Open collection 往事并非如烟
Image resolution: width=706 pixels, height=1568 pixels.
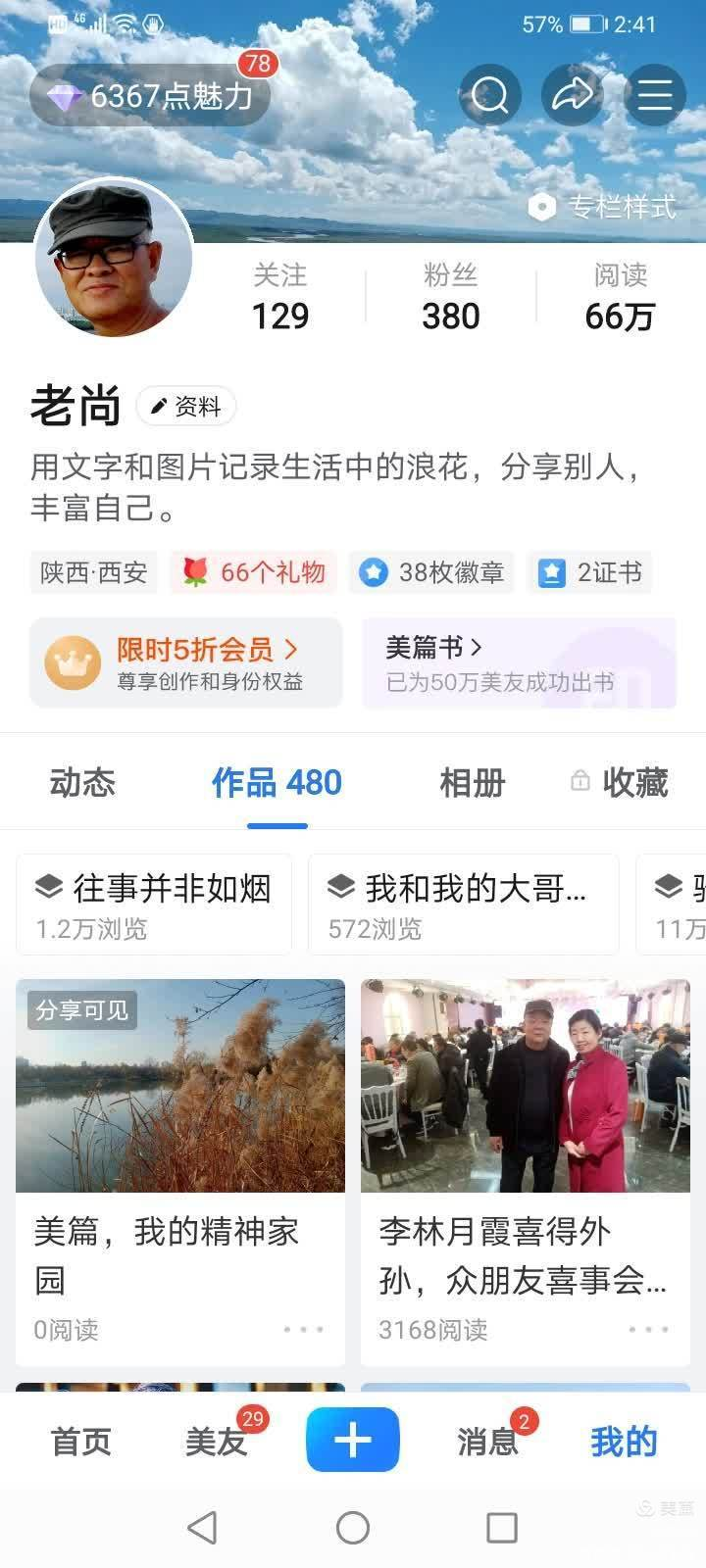[154, 904]
